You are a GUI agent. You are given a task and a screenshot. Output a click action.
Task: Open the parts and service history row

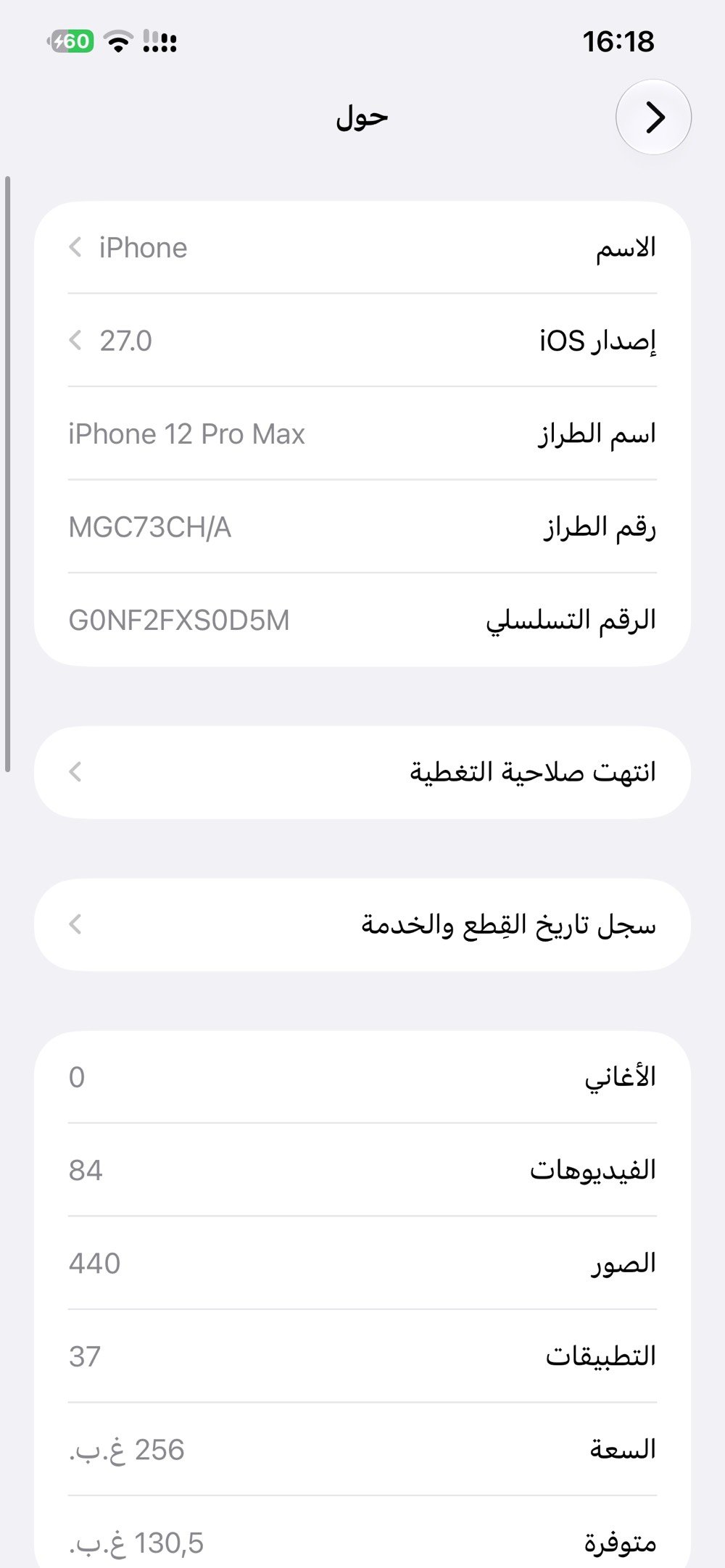tap(362, 925)
